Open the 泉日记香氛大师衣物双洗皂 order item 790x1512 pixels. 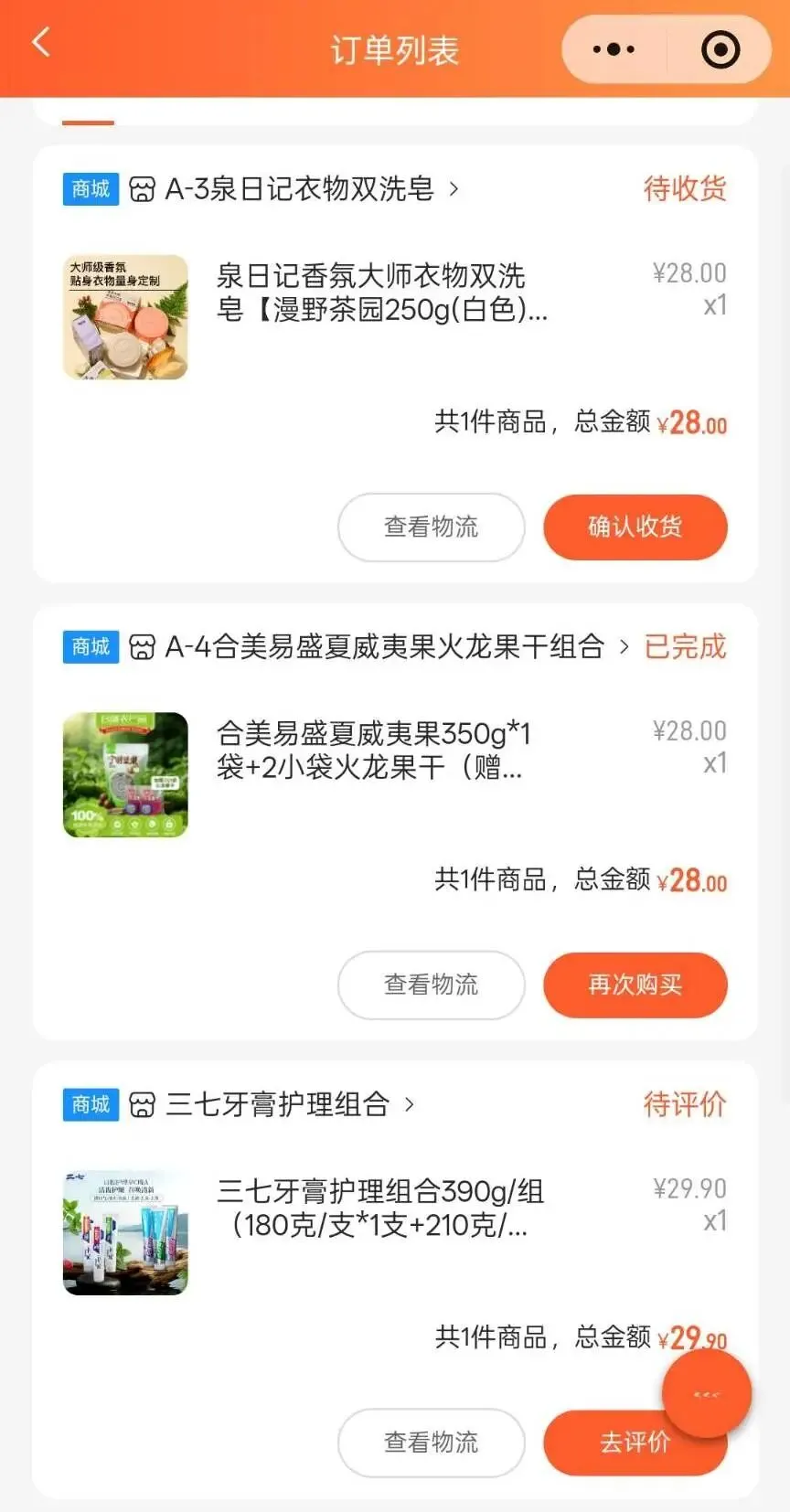click(395, 316)
